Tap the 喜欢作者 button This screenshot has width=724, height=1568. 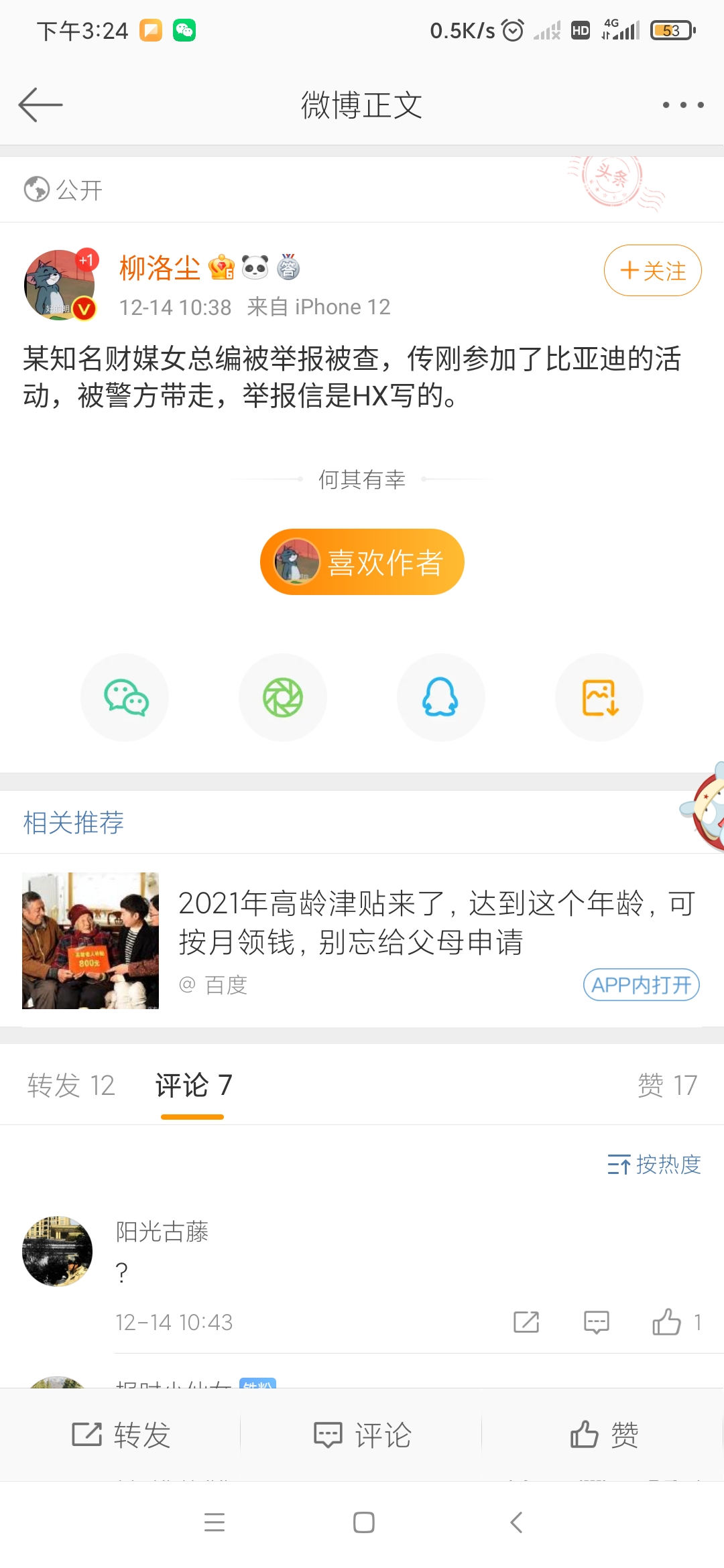tap(362, 562)
